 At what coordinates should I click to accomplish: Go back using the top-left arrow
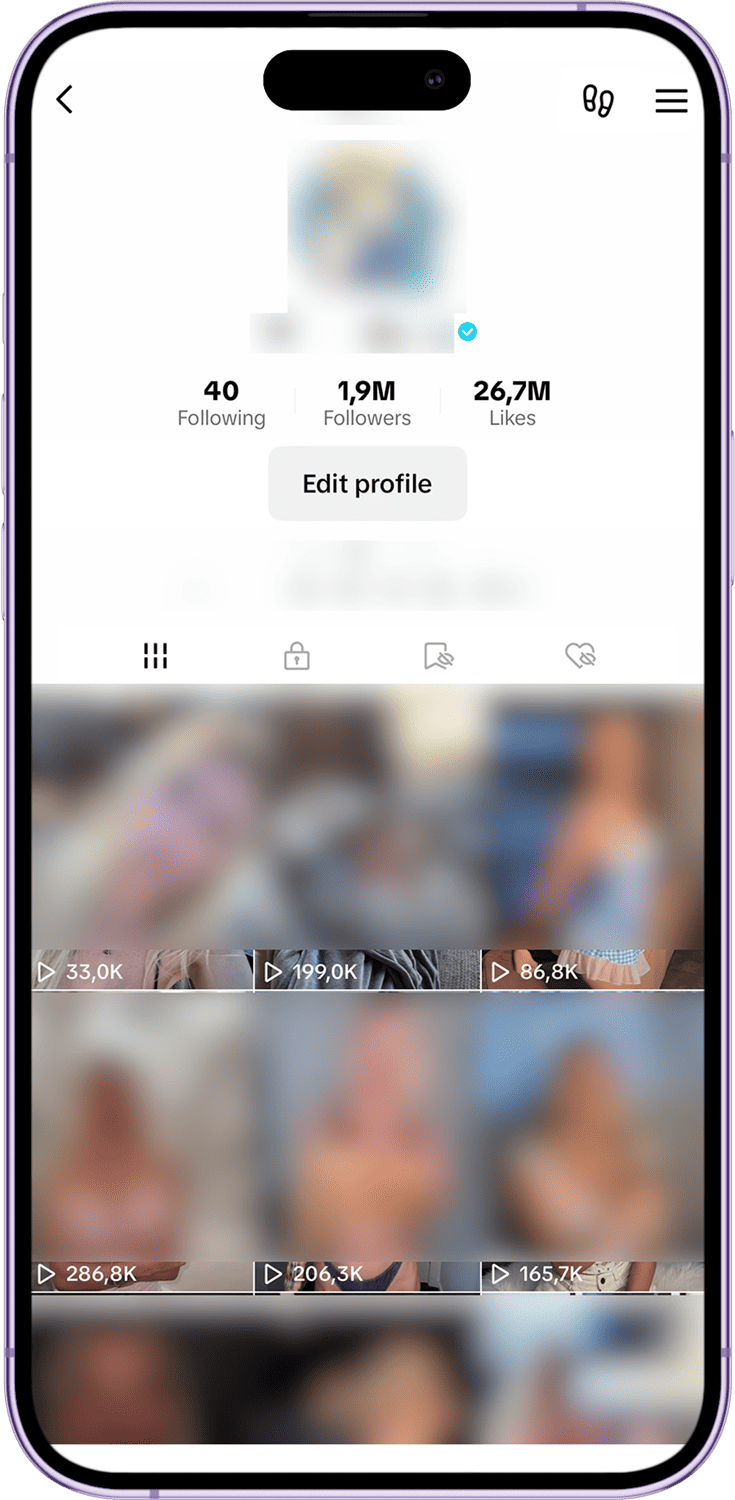coord(65,100)
